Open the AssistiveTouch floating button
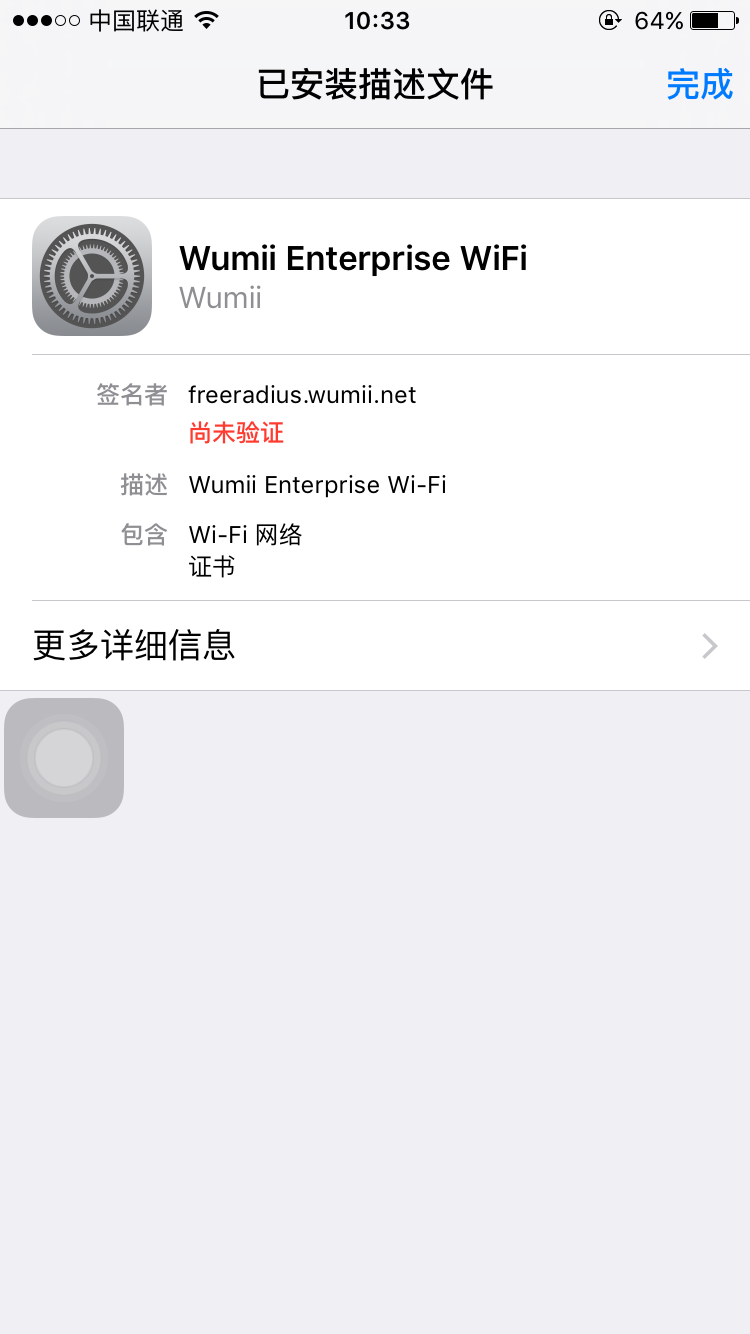Screen dimensions: 750x1334 [64, 758]
